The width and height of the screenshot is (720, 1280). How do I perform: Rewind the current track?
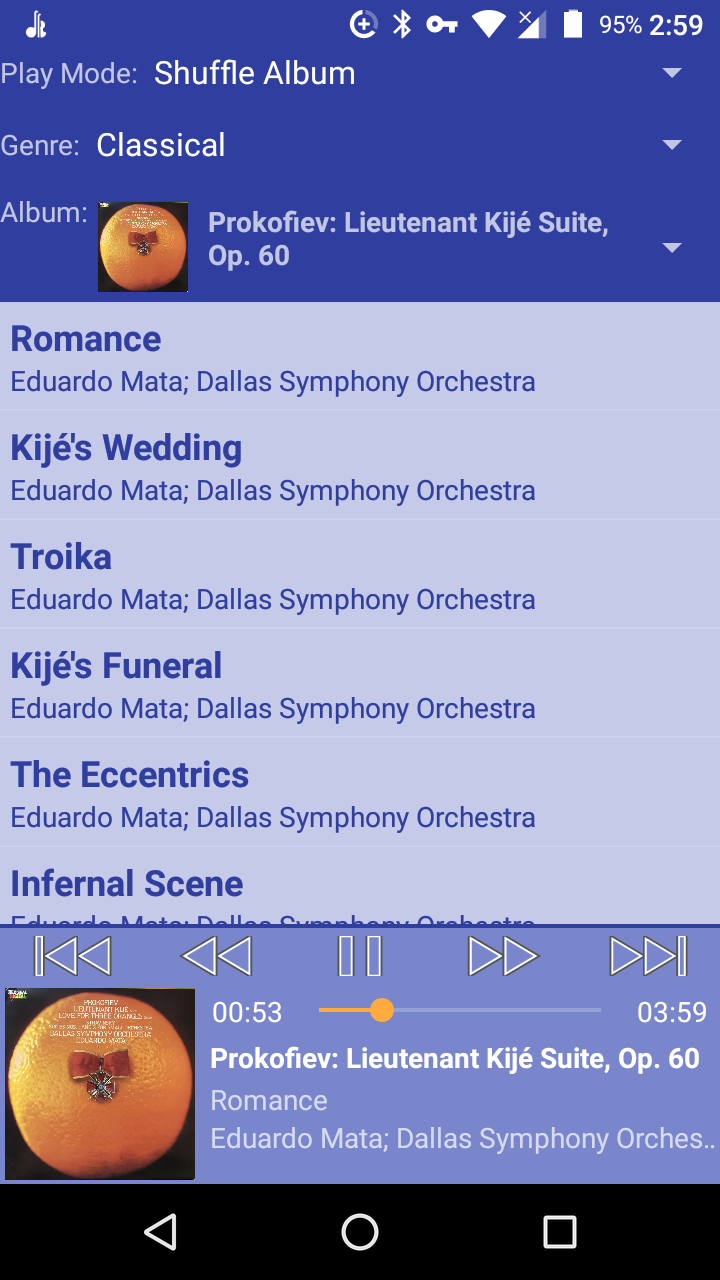(216, 956)
